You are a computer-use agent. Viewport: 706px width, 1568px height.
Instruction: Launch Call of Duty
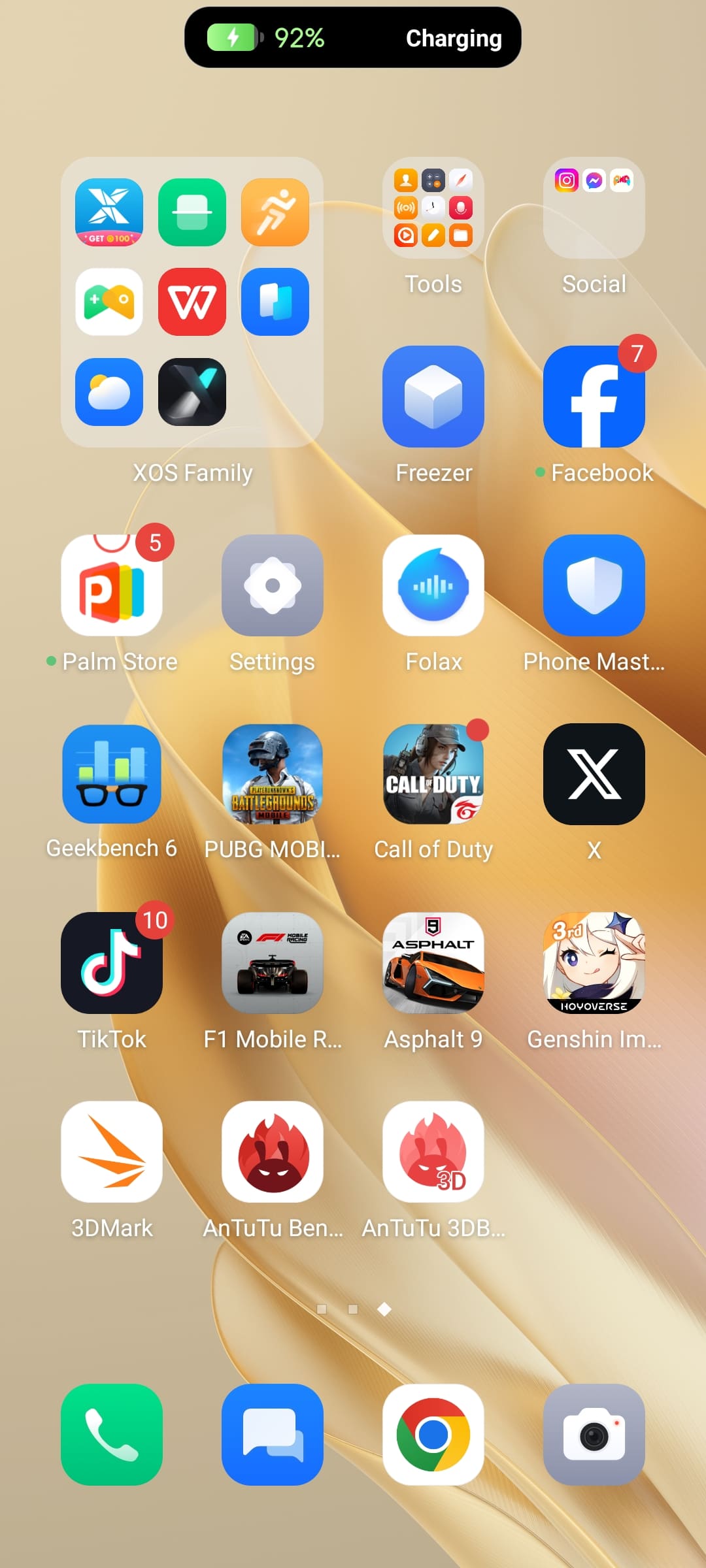click(x=433, y=774)
